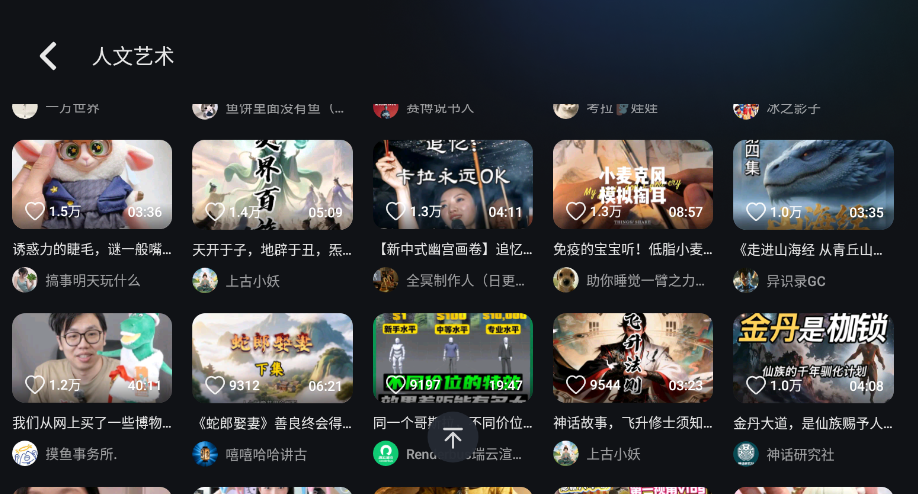Open video 免疫的宝宝听！低脂小麦

[632, 185]
